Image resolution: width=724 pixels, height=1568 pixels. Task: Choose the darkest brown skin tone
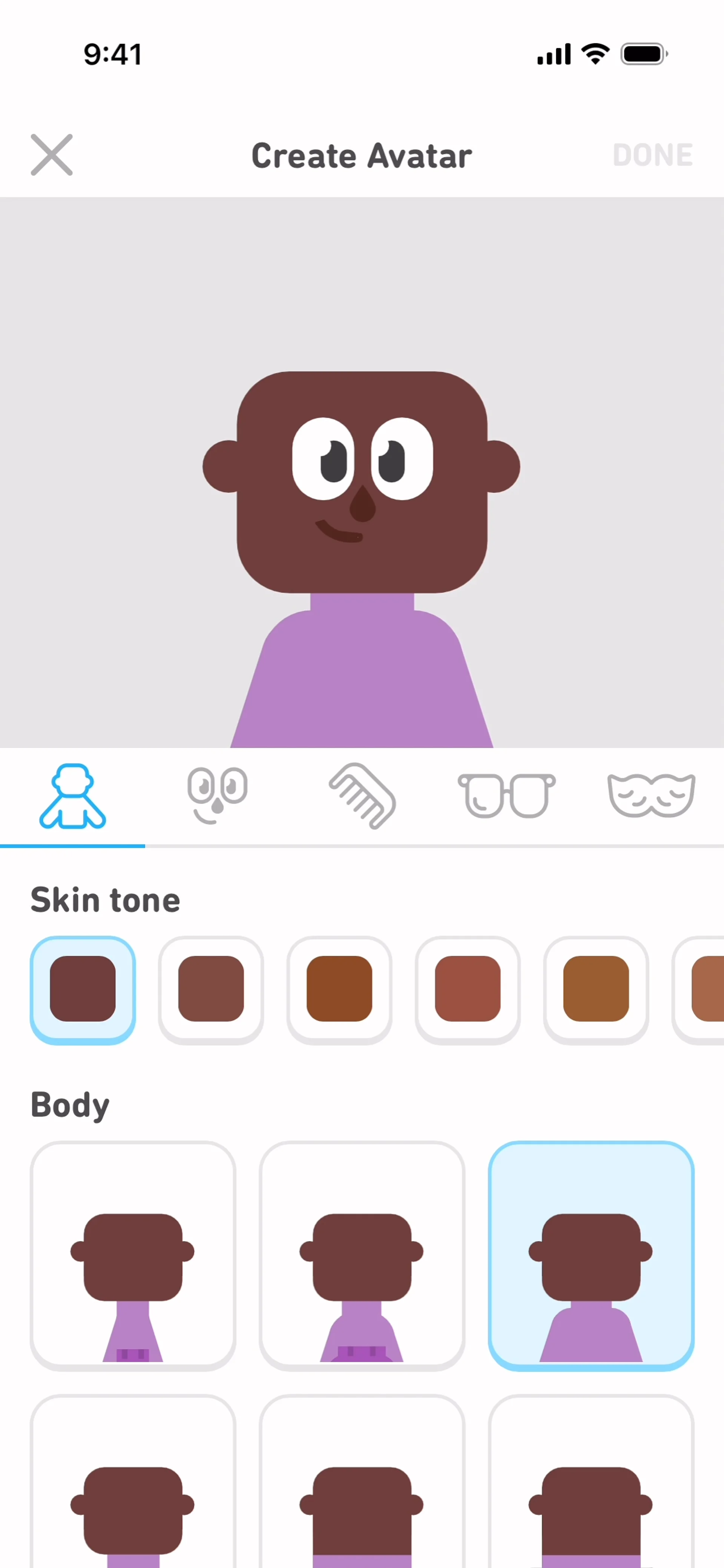(x=83, y=989)
